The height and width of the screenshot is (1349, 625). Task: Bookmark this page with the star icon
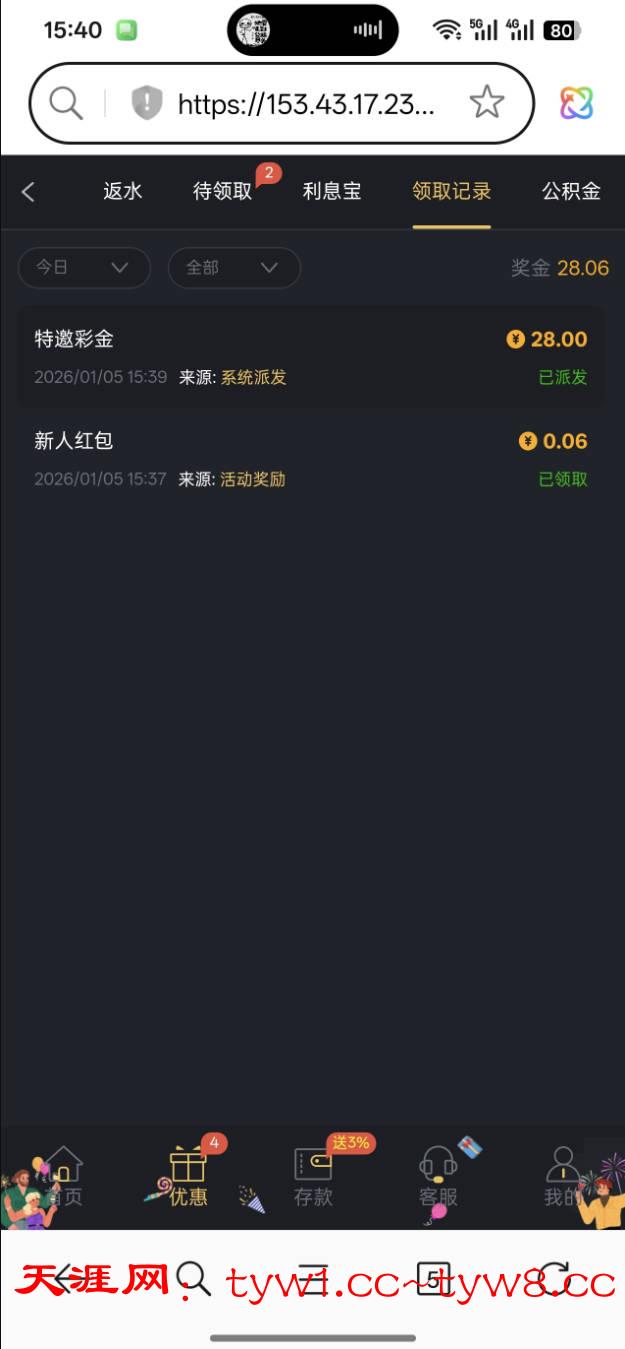[487, 102]
